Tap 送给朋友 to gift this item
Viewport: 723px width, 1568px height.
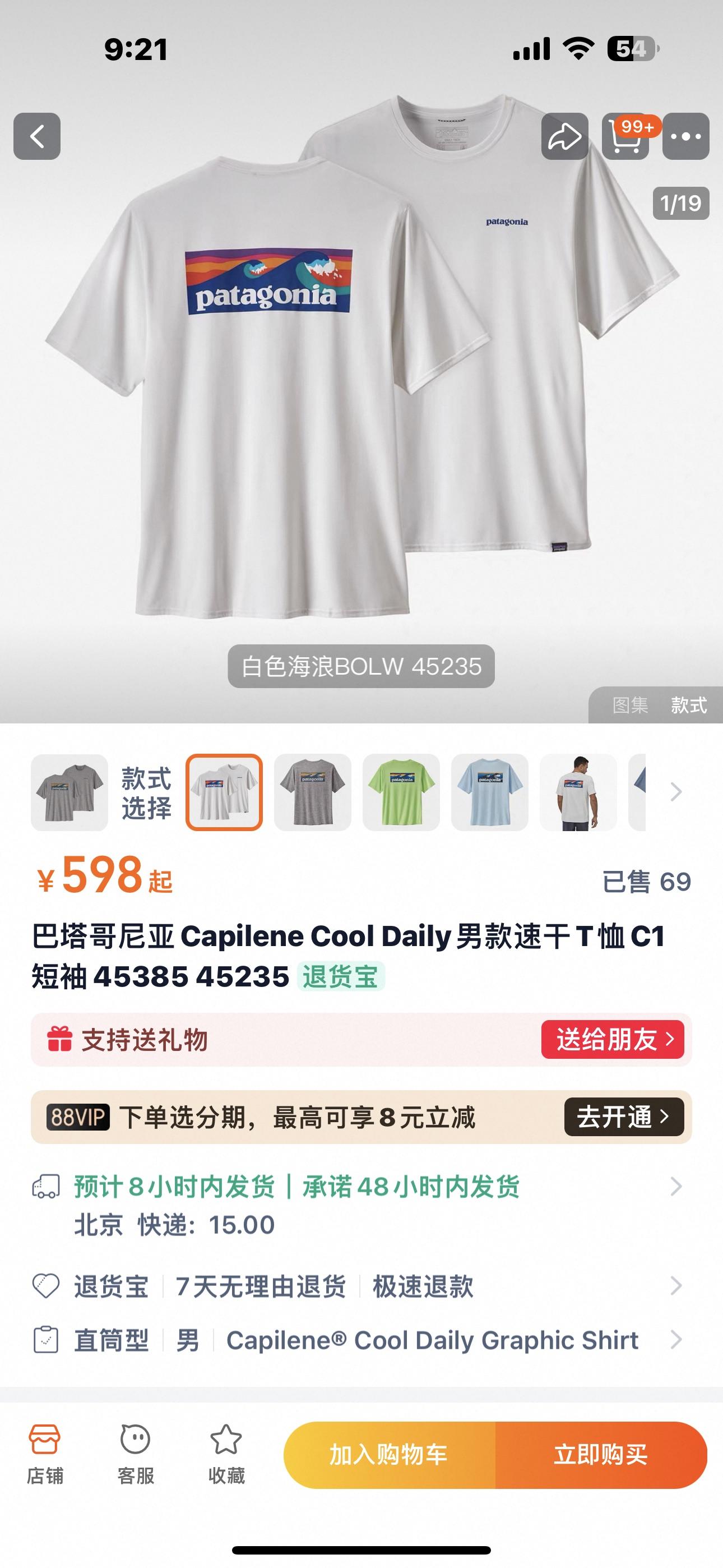(613, 1040)
